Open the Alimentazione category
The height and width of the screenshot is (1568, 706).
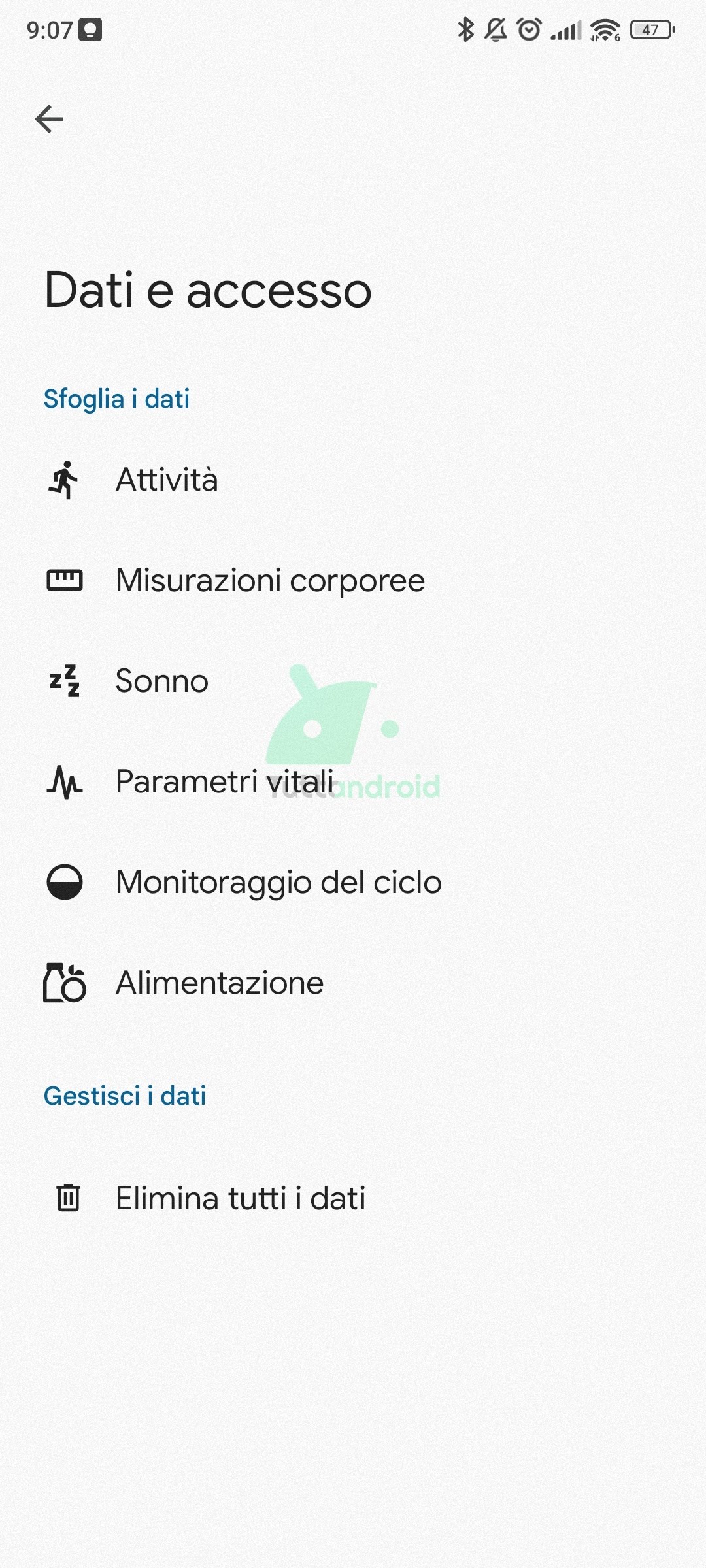353,983
